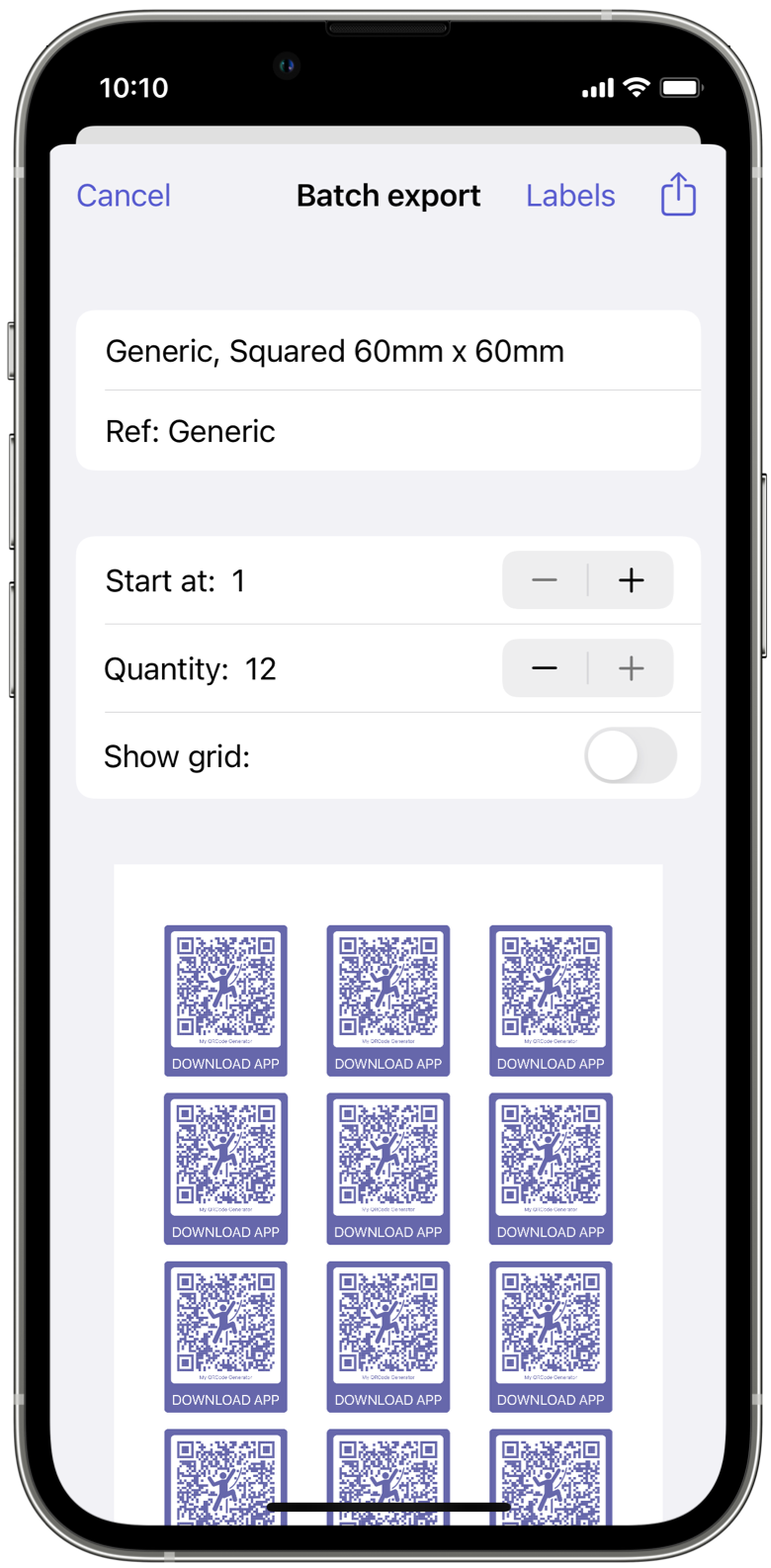Share the exported label sheet
771x1568 pixels.
coord(678,194)
